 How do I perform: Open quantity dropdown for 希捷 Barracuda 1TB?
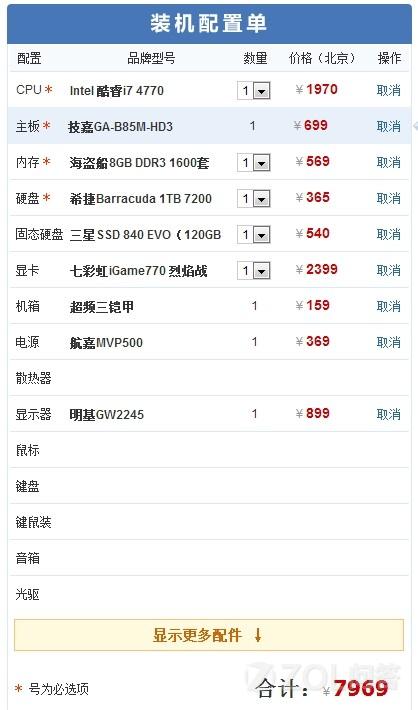tap(254, 198)
